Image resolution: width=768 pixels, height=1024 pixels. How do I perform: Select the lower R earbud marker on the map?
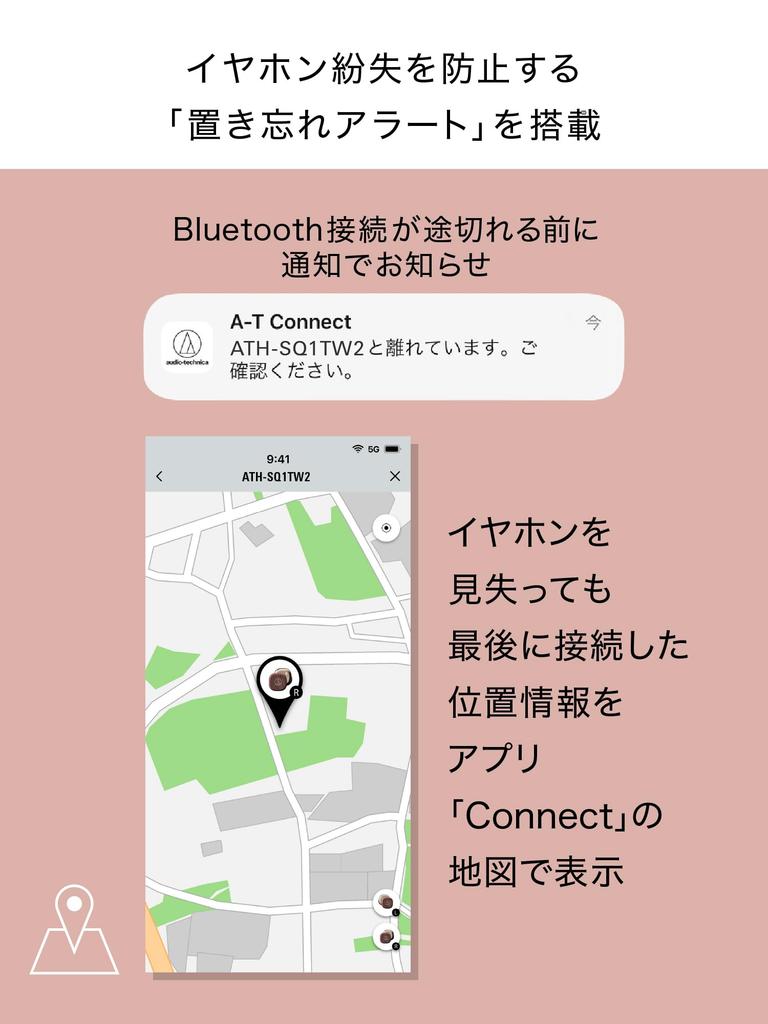pyautogui.click(x=385, y=936)
